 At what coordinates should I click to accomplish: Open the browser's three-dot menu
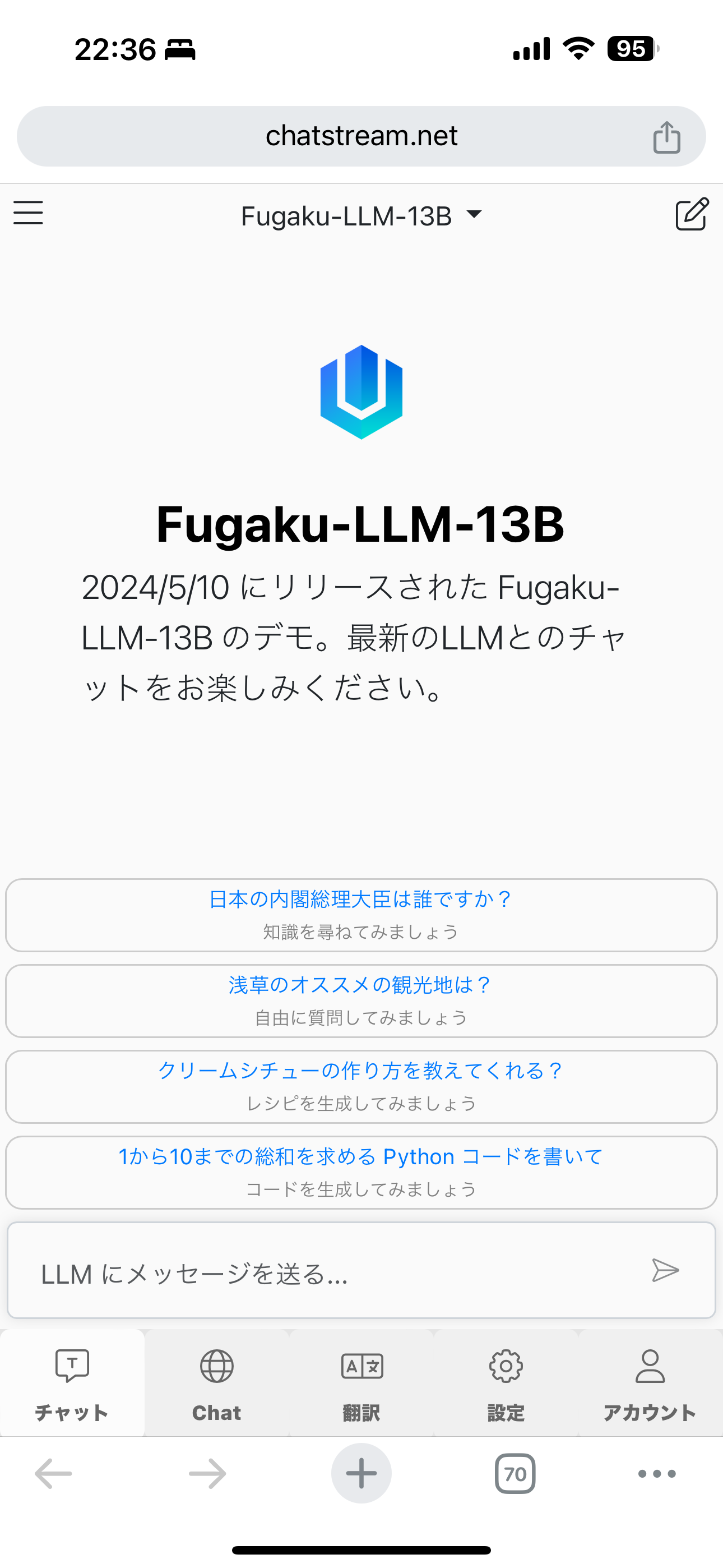pyautogui.click(x=657, y=1474)
